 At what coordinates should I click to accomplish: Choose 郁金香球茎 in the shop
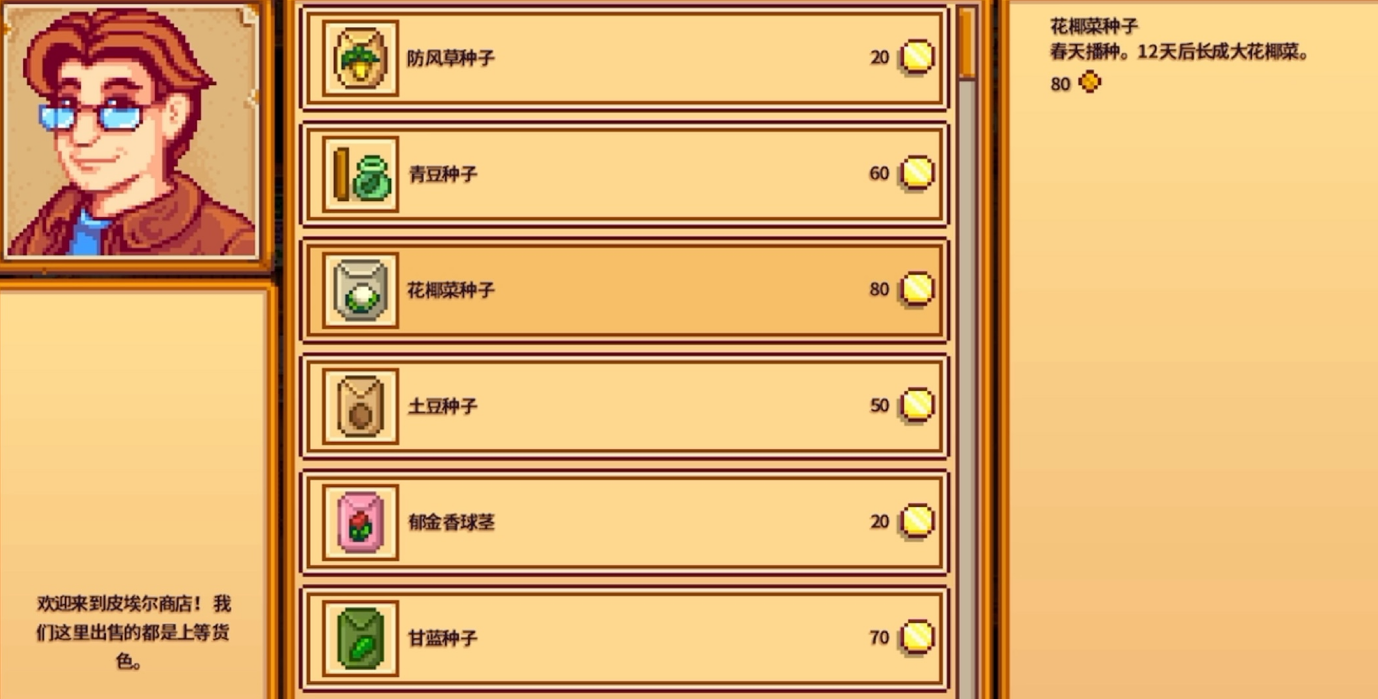point(625,522)
